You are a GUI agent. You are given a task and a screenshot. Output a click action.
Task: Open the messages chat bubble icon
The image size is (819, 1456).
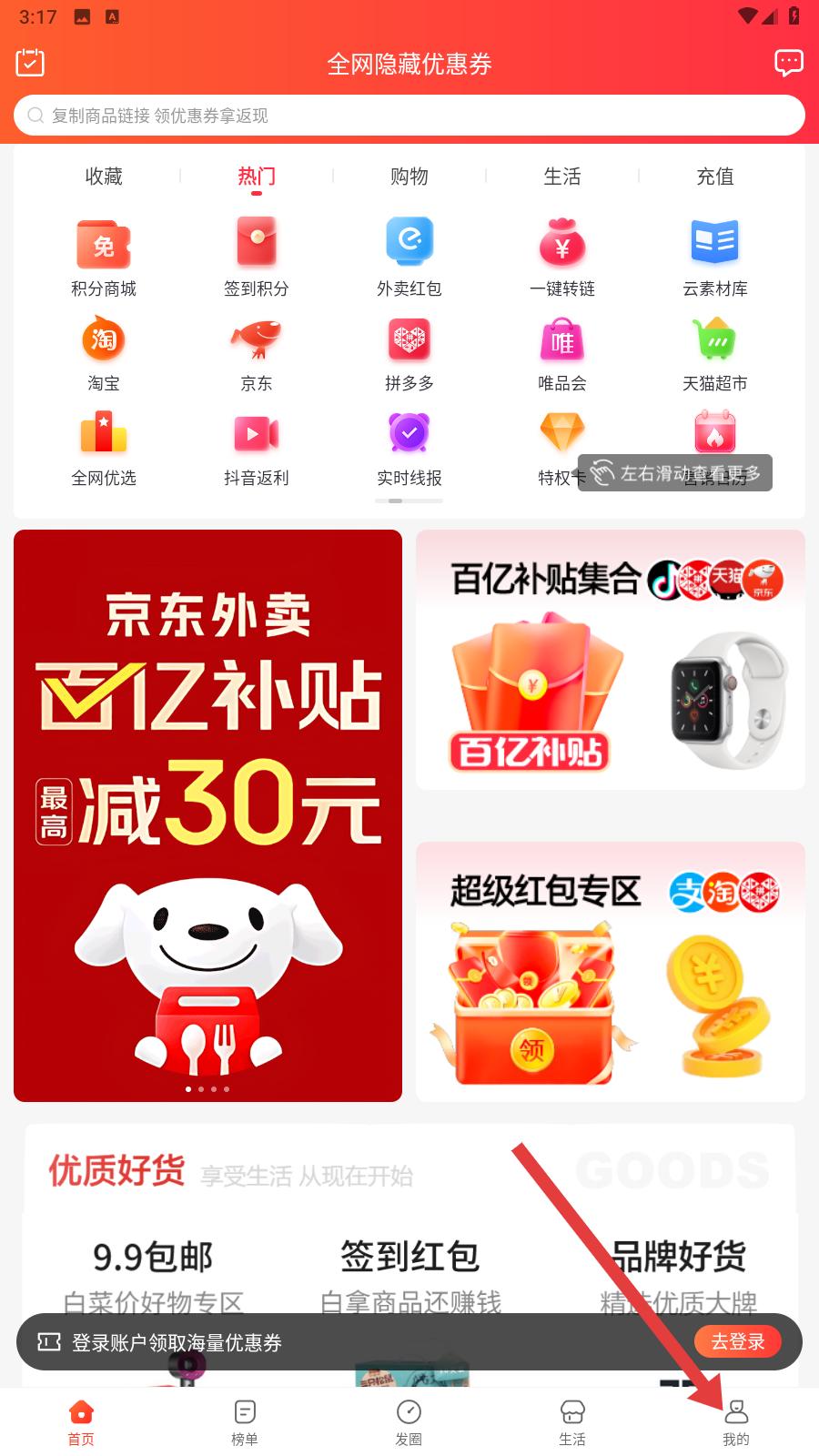788,63
